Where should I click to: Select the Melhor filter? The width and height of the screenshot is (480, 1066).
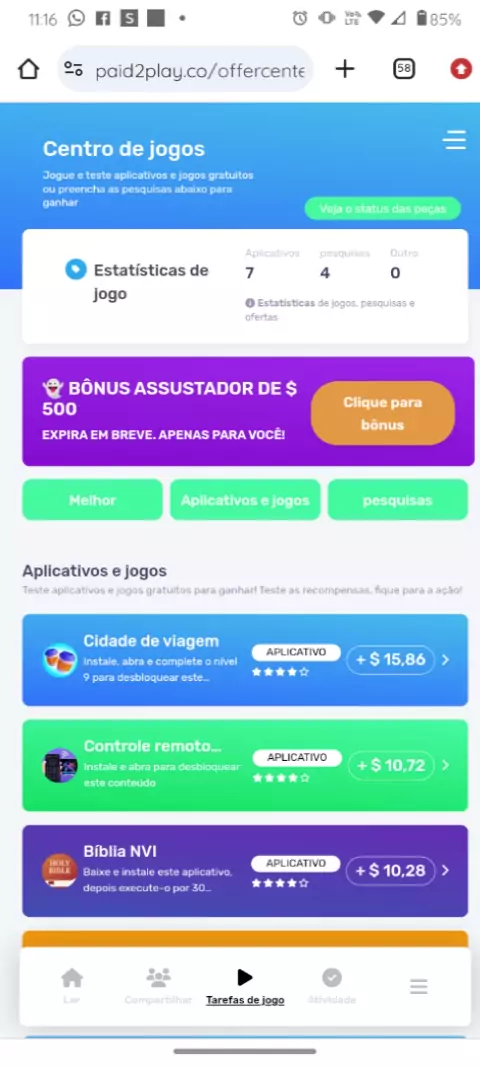click(92, 500)
